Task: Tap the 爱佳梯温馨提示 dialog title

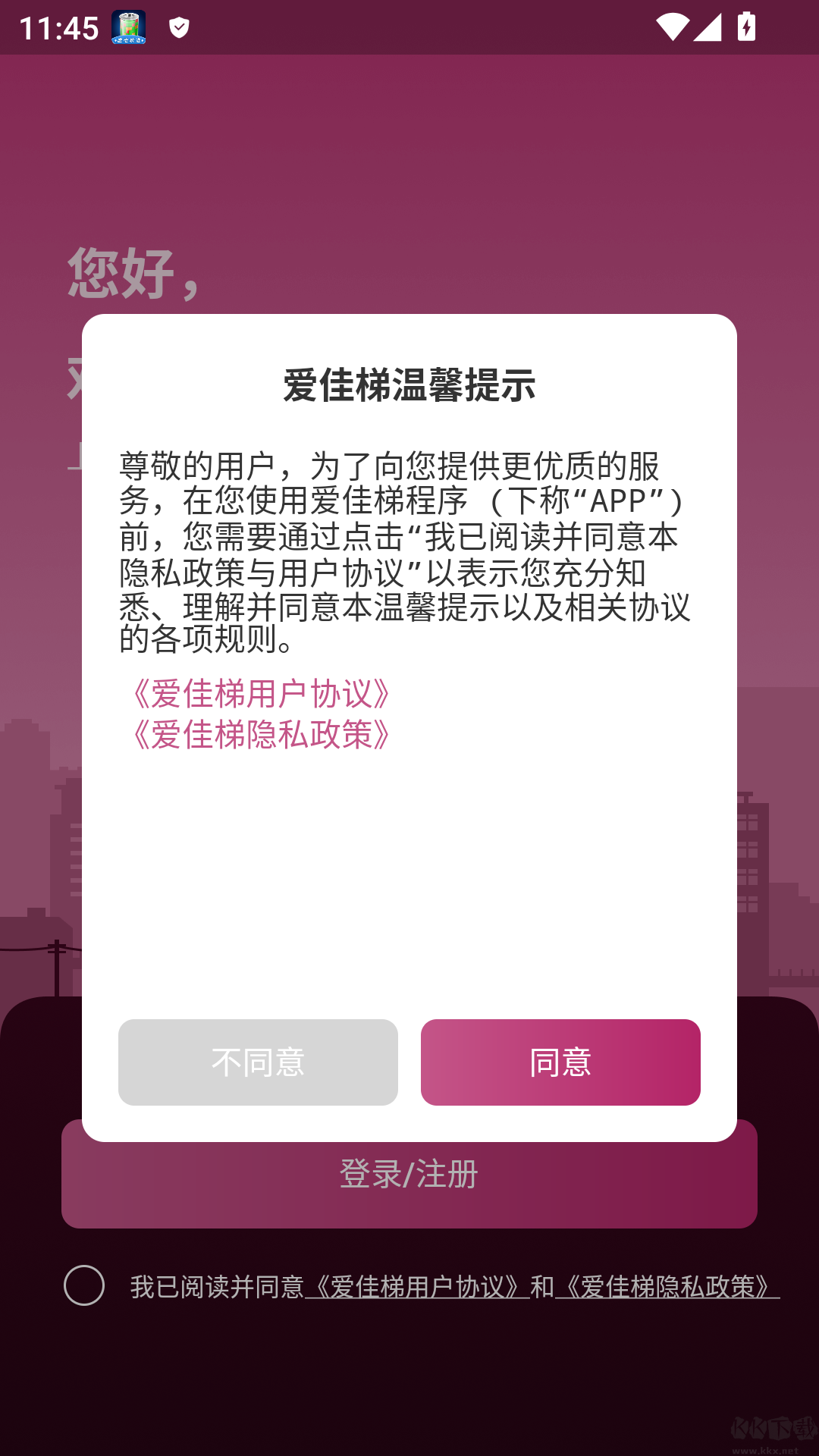Action: coord(409,383)
